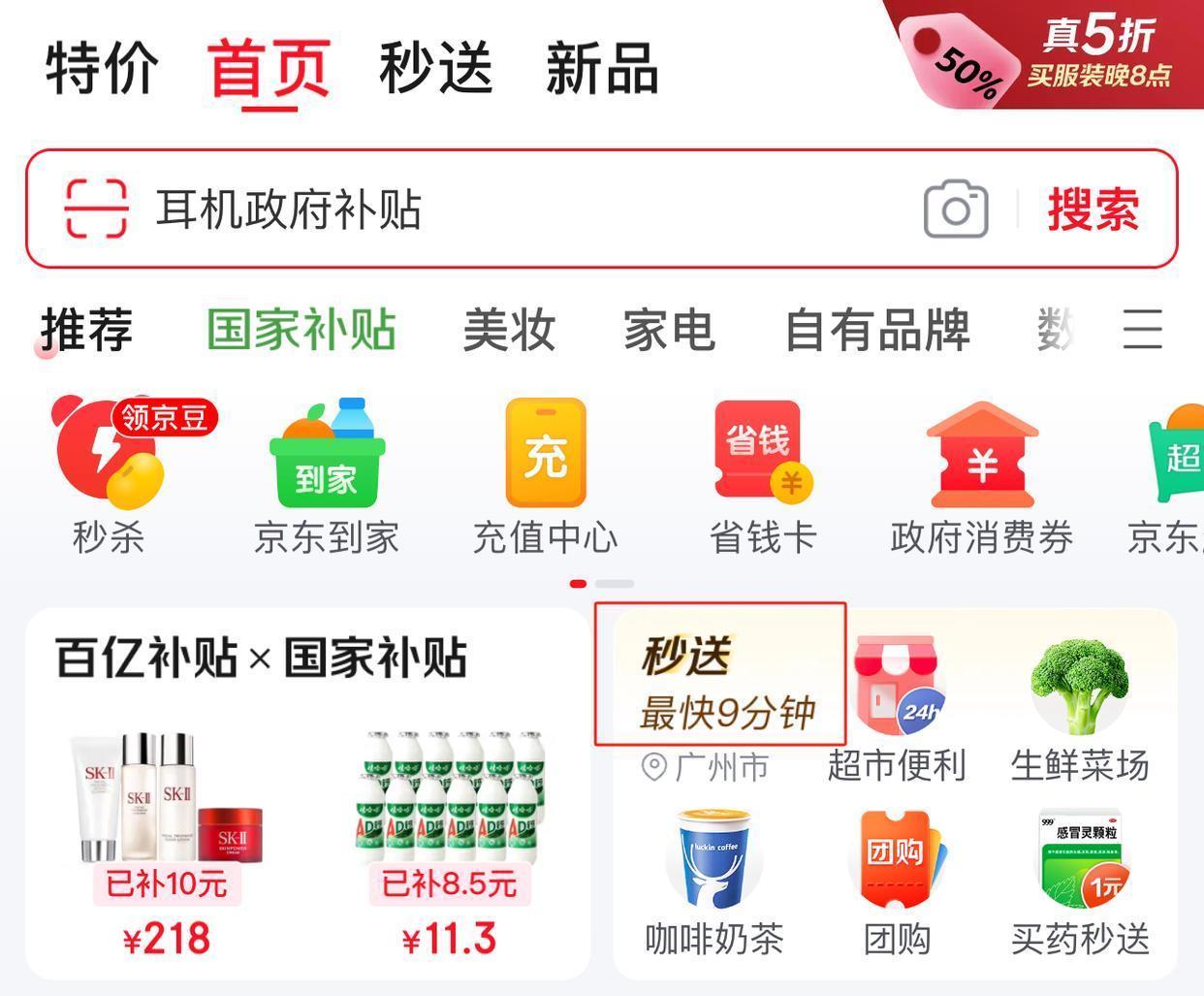Open 京东到家

tap(327, 475)
